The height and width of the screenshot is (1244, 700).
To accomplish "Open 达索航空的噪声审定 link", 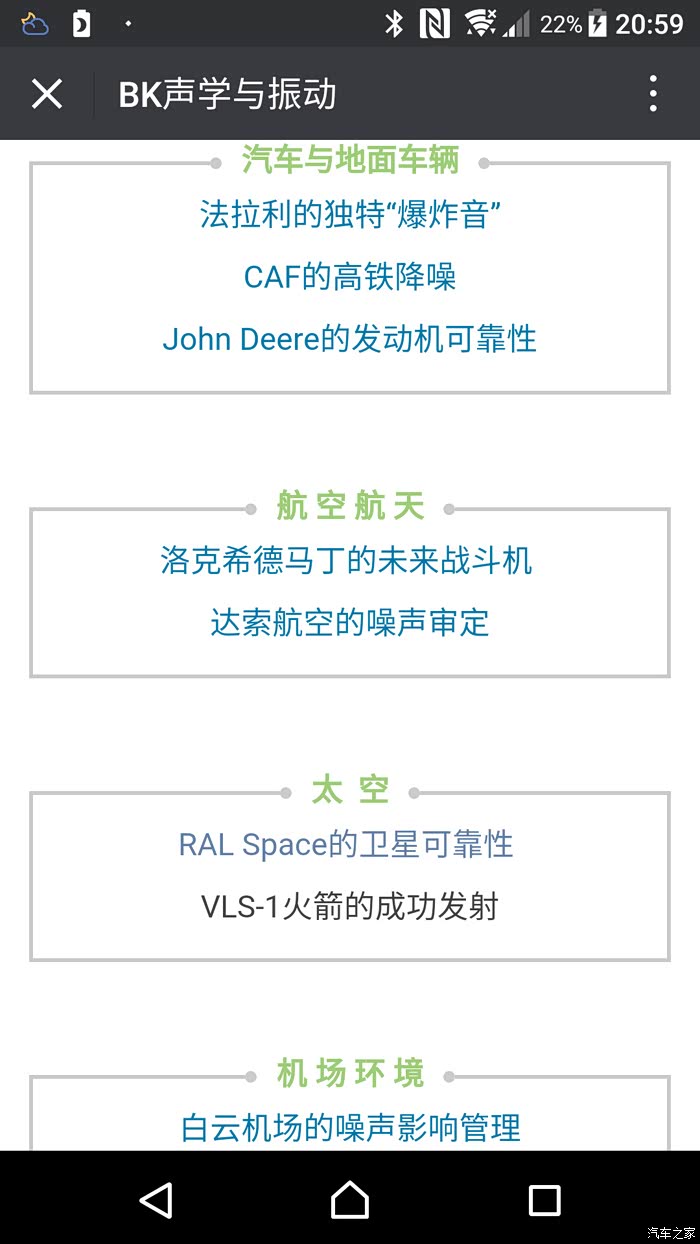I will click(350, 623).
